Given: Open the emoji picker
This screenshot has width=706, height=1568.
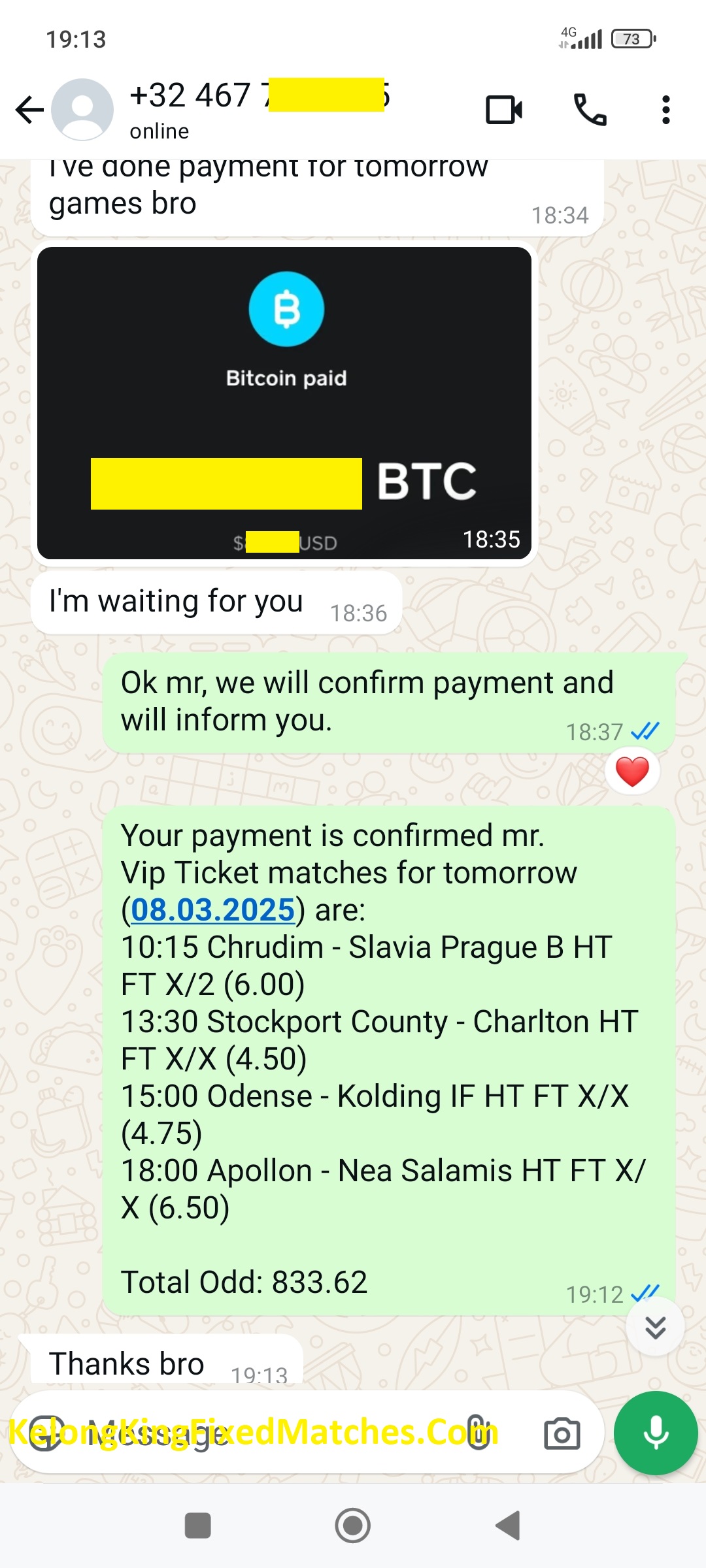Looking at the screenshot, I should (46, 1433).
